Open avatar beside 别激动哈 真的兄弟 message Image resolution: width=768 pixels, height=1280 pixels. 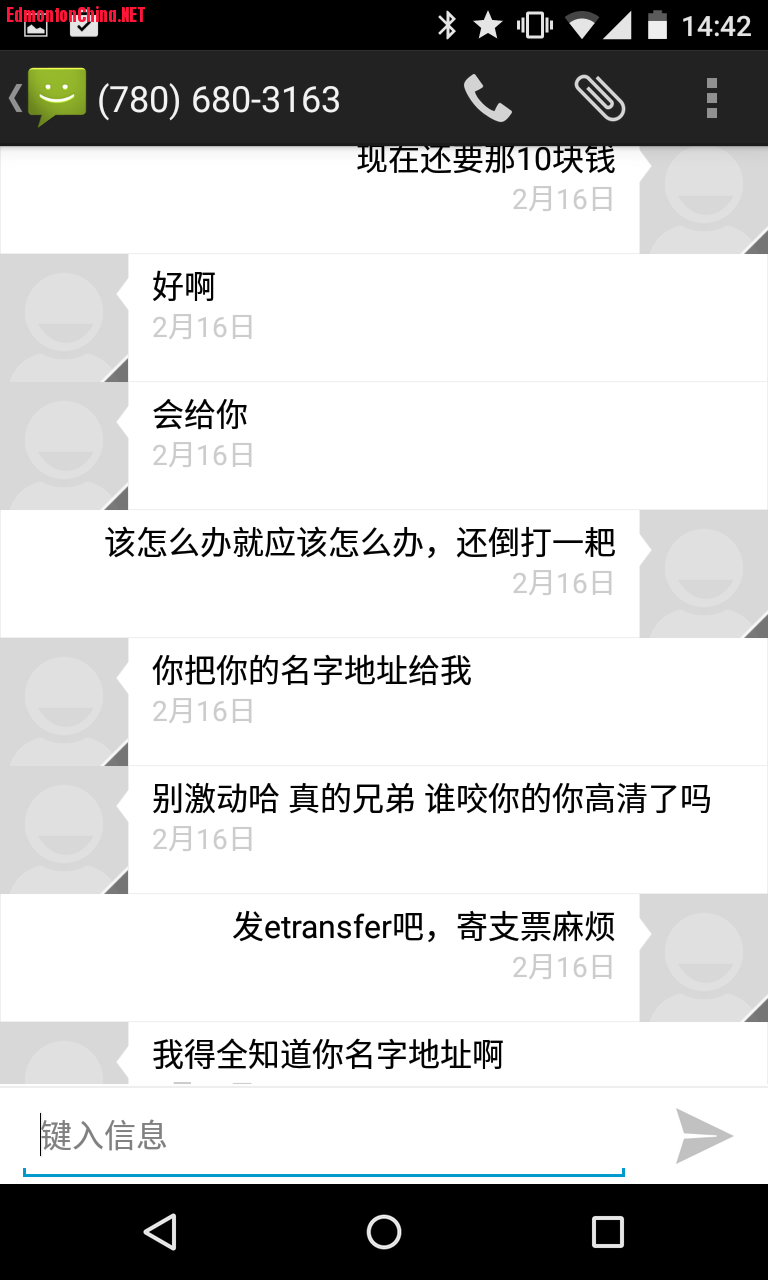click(x=64, y=830)
